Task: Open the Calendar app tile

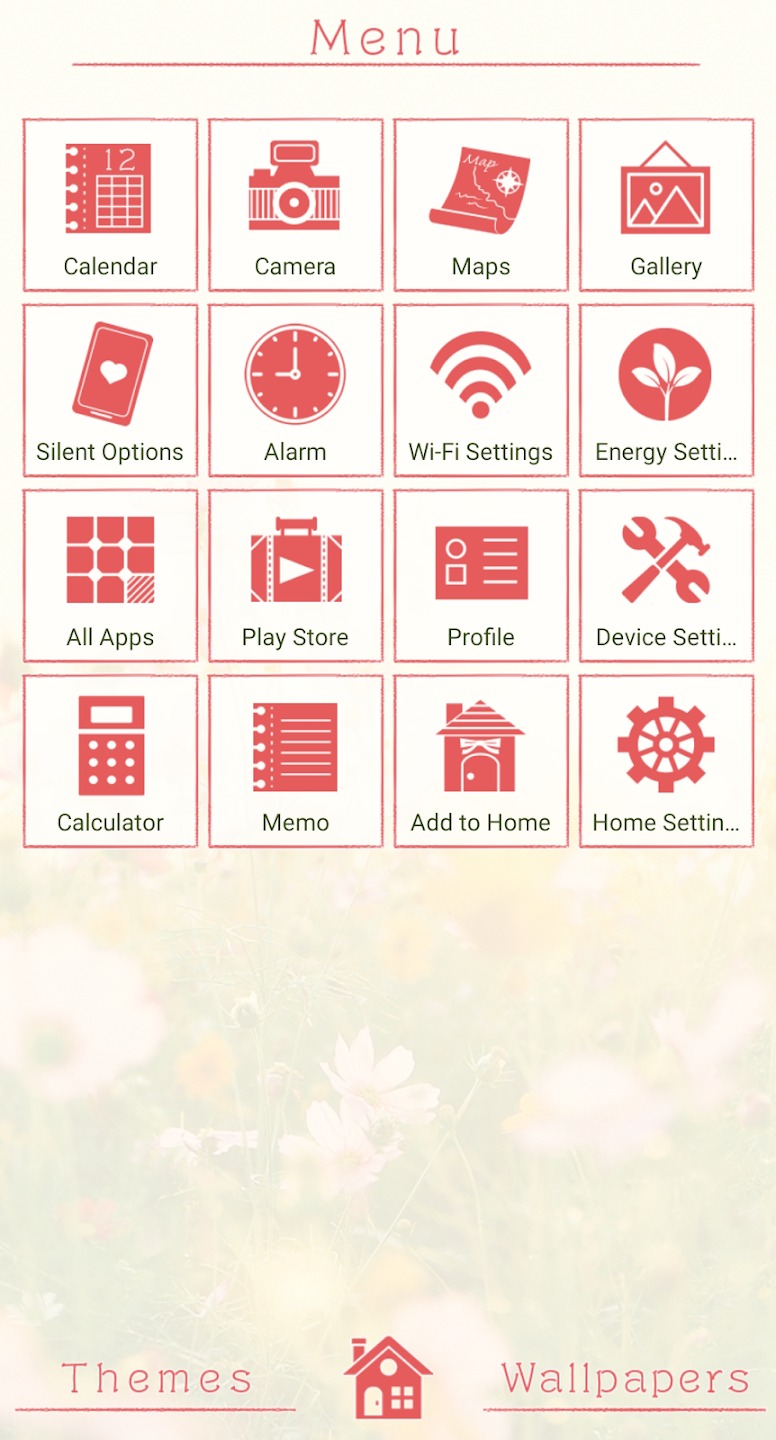Action: [x=110, y=205]
